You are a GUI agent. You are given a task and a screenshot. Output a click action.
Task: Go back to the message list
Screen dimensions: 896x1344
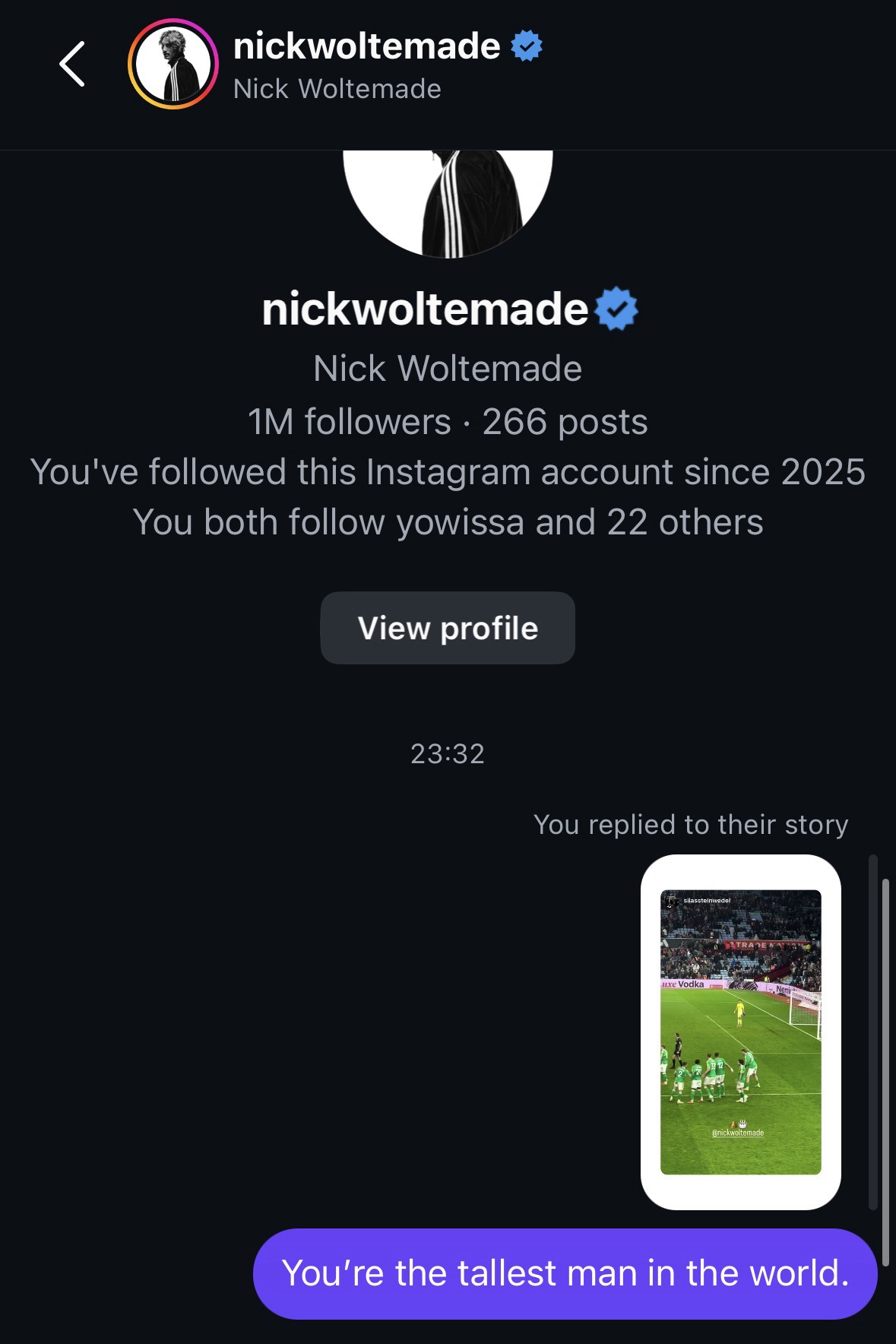pos(72,64)
